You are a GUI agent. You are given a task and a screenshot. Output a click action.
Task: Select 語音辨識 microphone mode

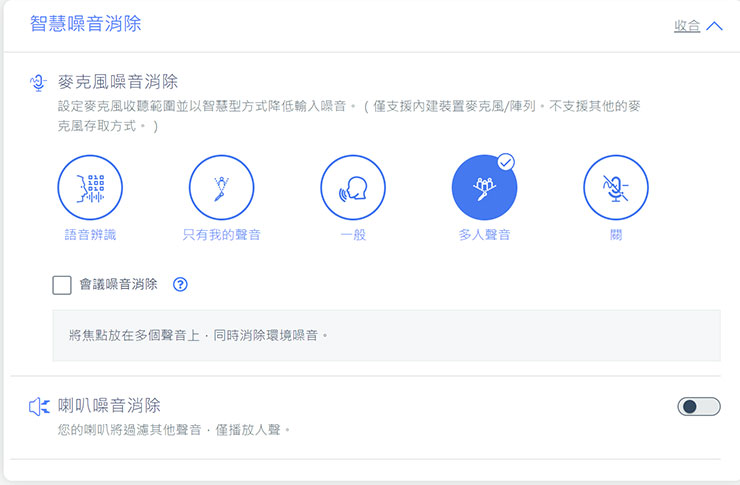tap(90, 187)
